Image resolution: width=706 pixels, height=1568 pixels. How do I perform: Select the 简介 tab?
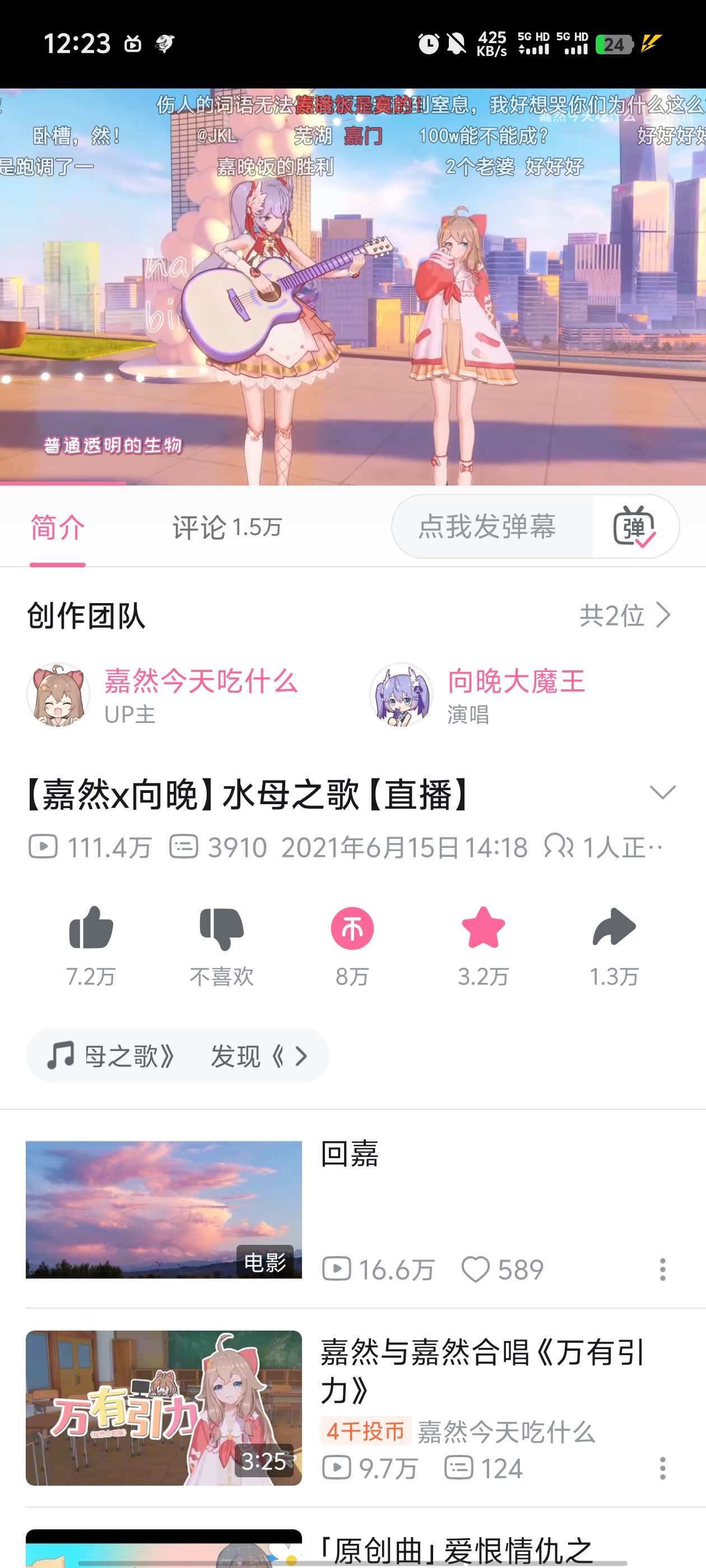tap(58, 527)
